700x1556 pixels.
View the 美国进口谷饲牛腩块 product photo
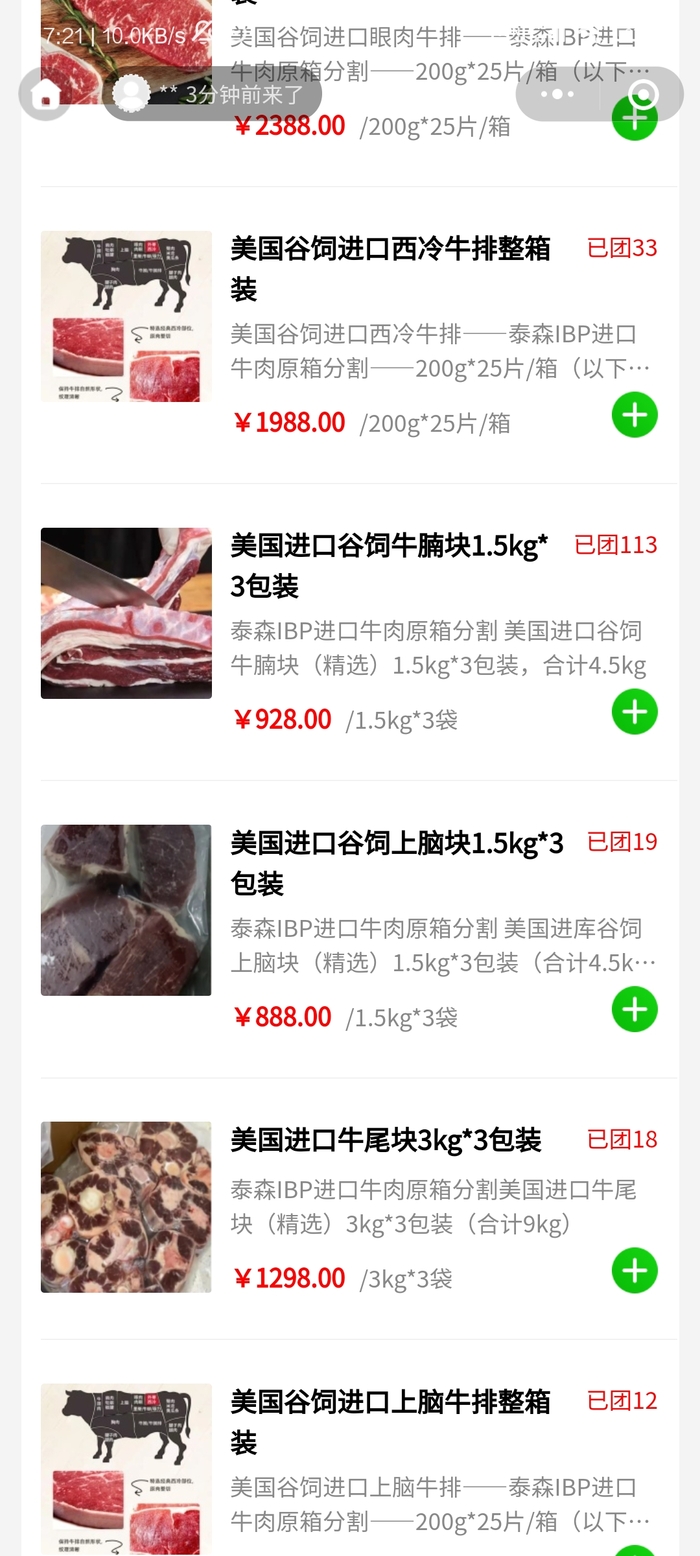click(126, 613)
